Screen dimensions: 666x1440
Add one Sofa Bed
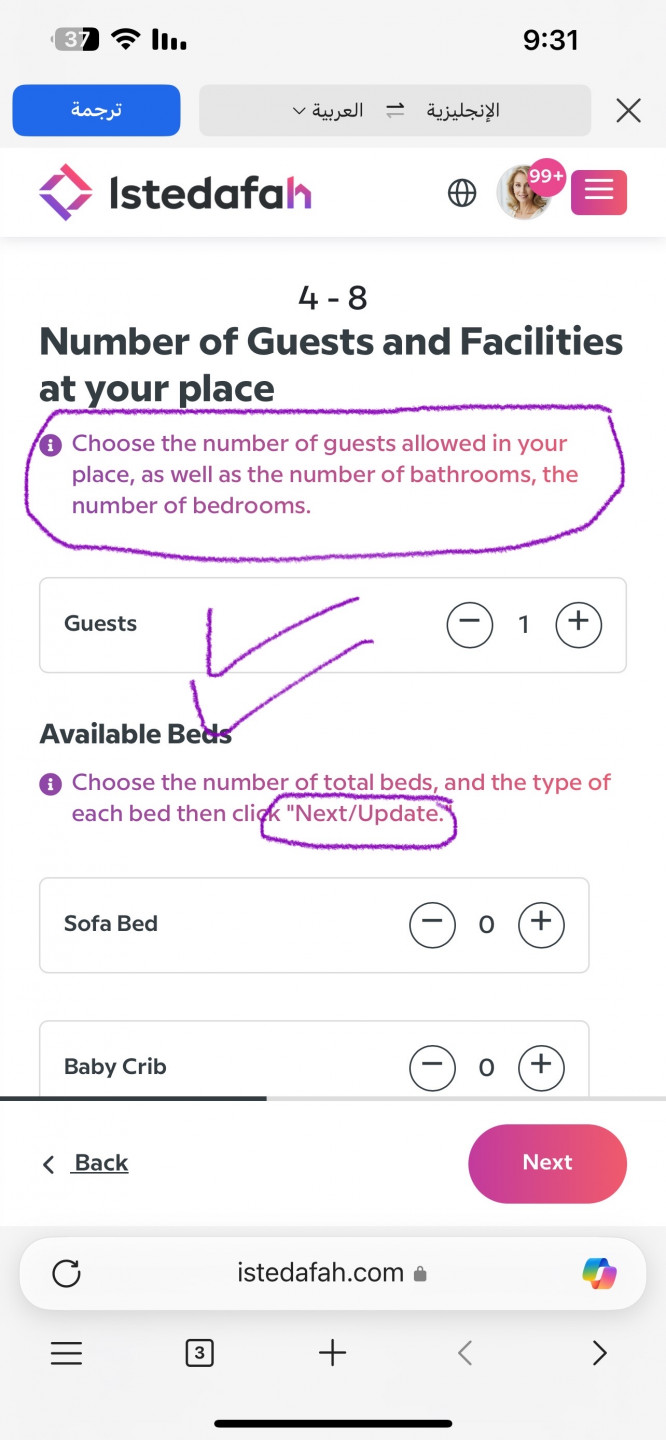coord(541,924)
